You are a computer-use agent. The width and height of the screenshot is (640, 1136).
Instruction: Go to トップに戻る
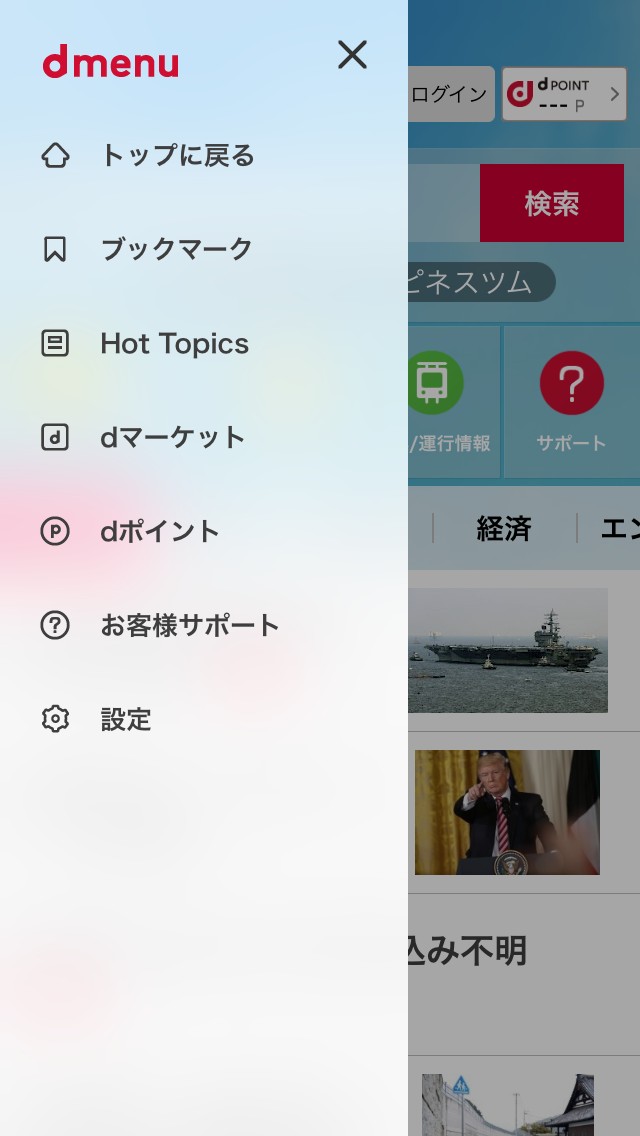[x=177, y=155]
